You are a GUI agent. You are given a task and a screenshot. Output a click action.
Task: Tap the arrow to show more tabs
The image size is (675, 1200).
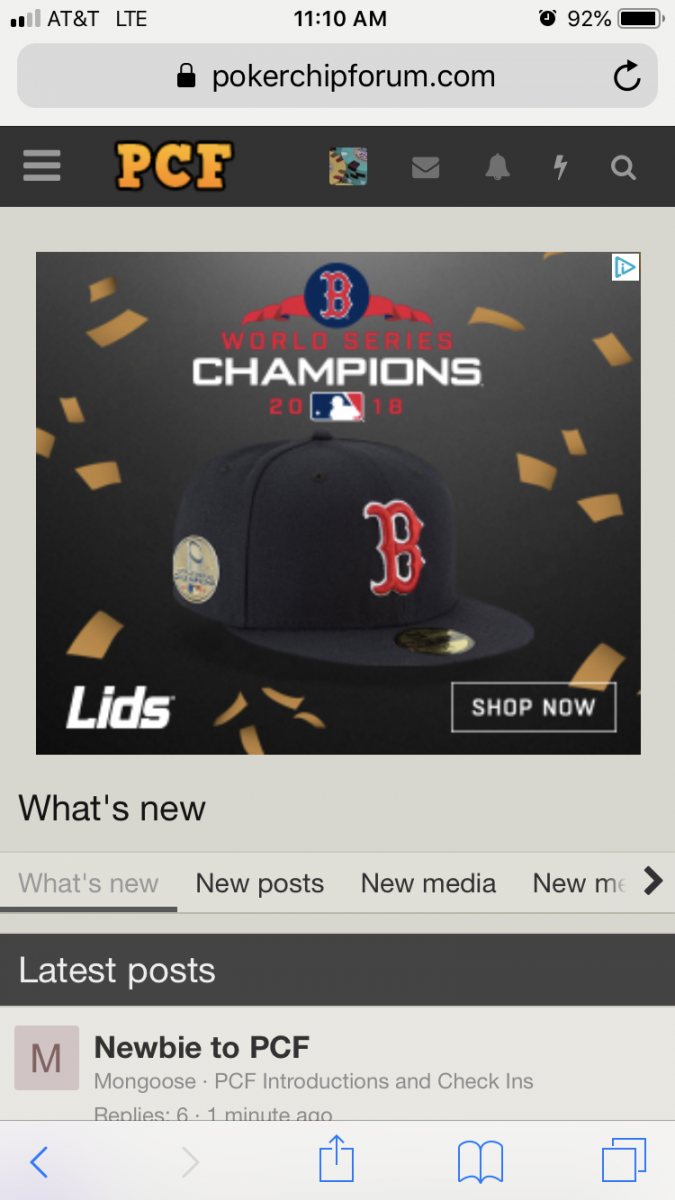pyautogui.click(x=652, y=881)
